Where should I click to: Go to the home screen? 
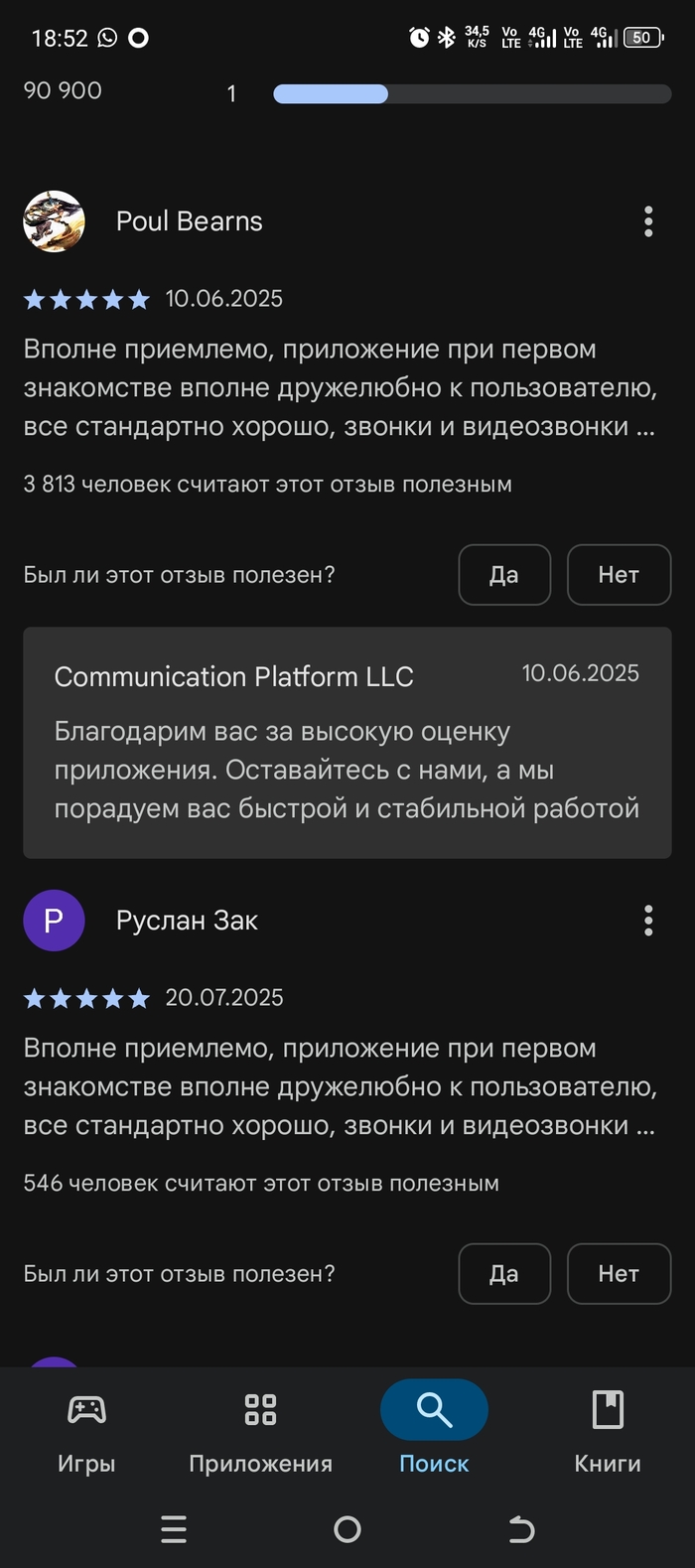347,1529
